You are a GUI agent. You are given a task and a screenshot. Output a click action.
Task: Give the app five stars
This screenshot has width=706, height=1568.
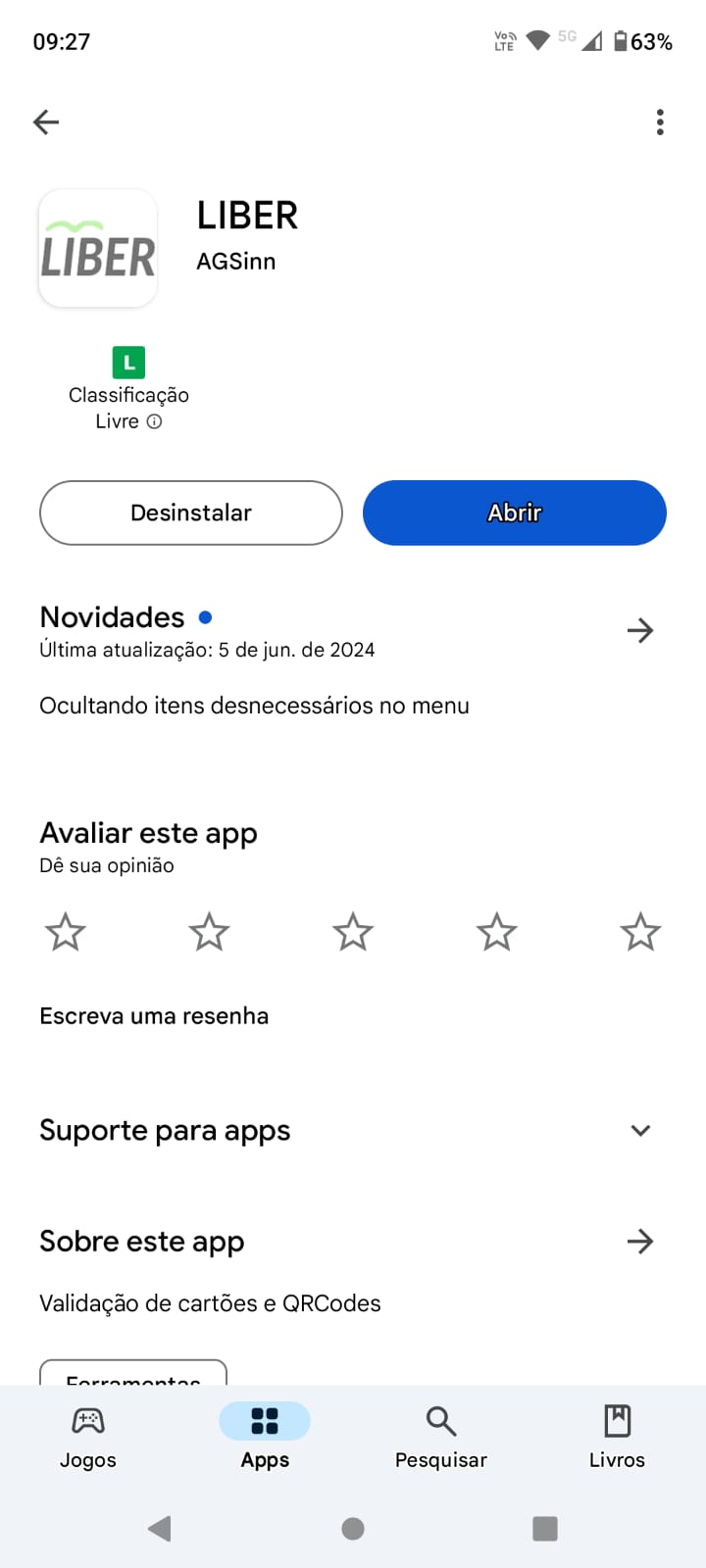[640, 932]
